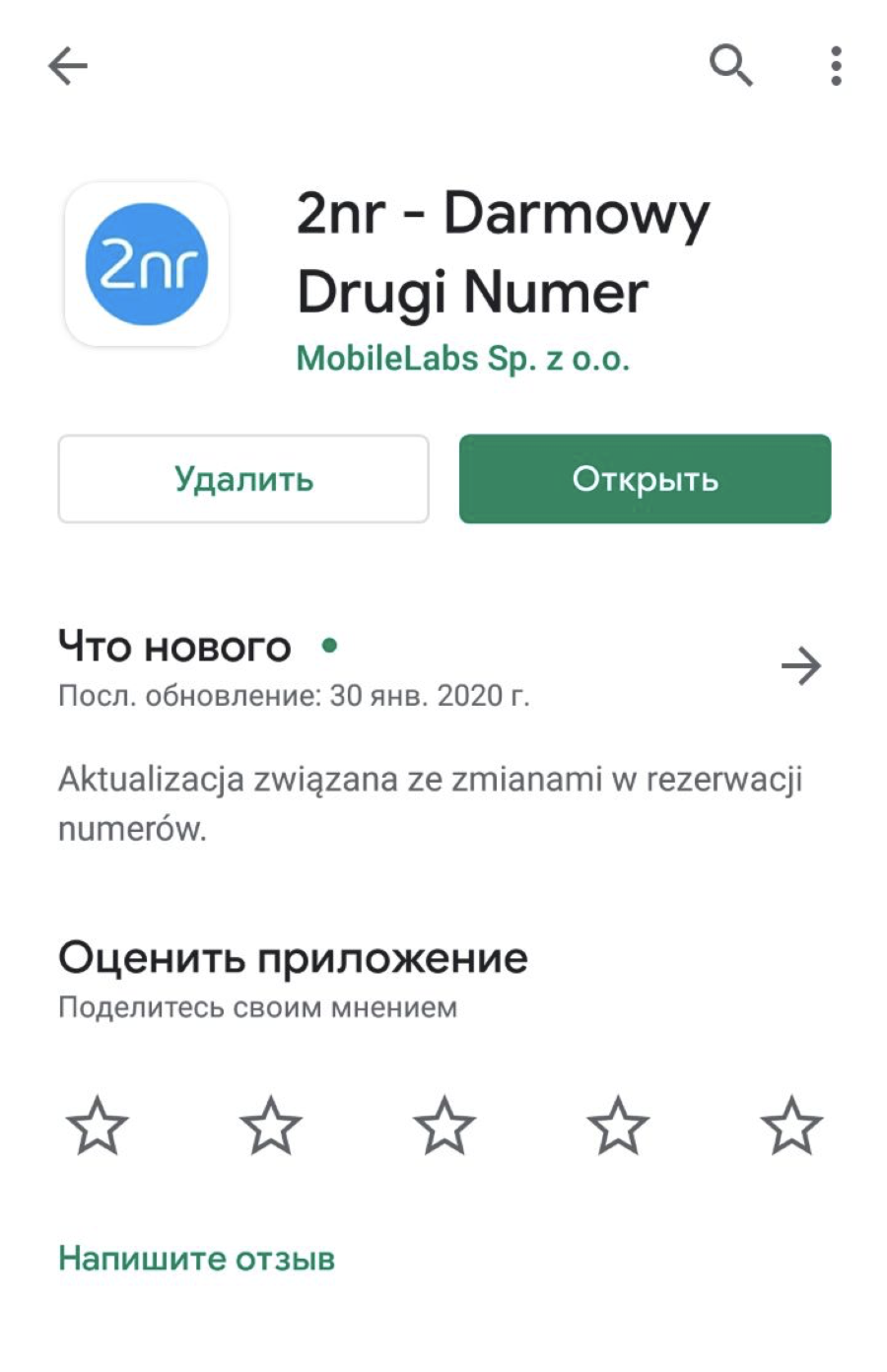Image resolution: width=887 pixels, height=1372 pixels.
Task: Tap the Напишите отзыв link
Action: click(x=197, y=1259)
